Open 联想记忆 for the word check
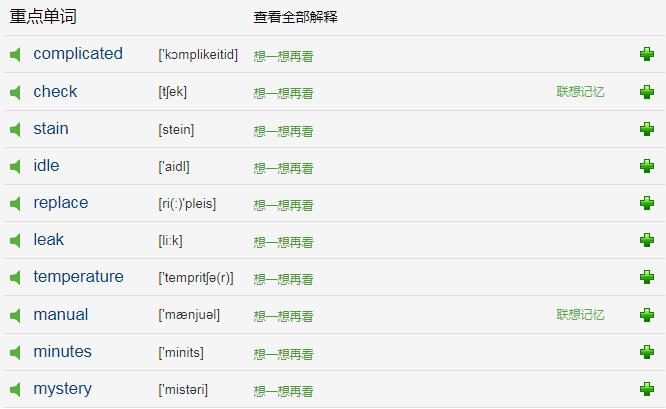 pos(580,92)
